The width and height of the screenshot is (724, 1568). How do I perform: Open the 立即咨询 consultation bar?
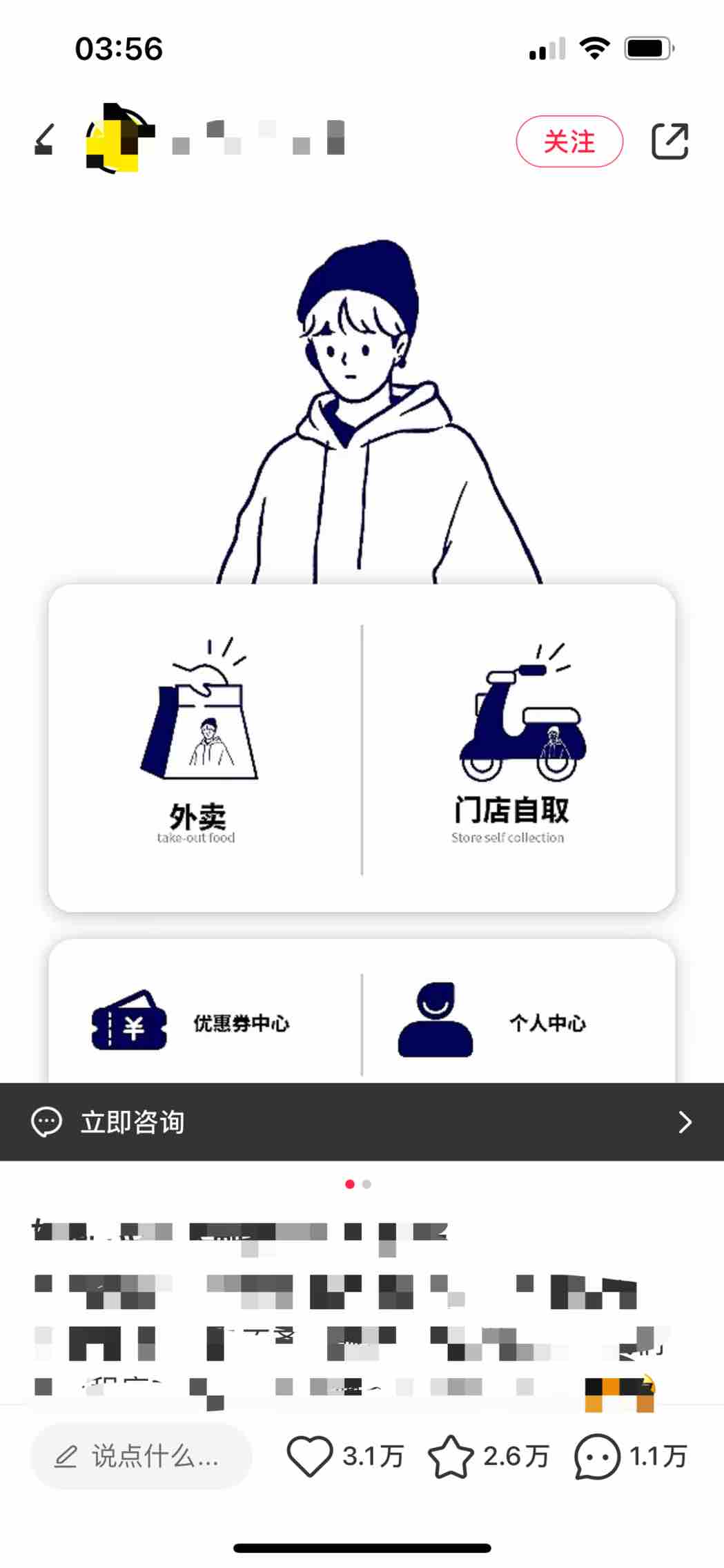click(362, 1122)
